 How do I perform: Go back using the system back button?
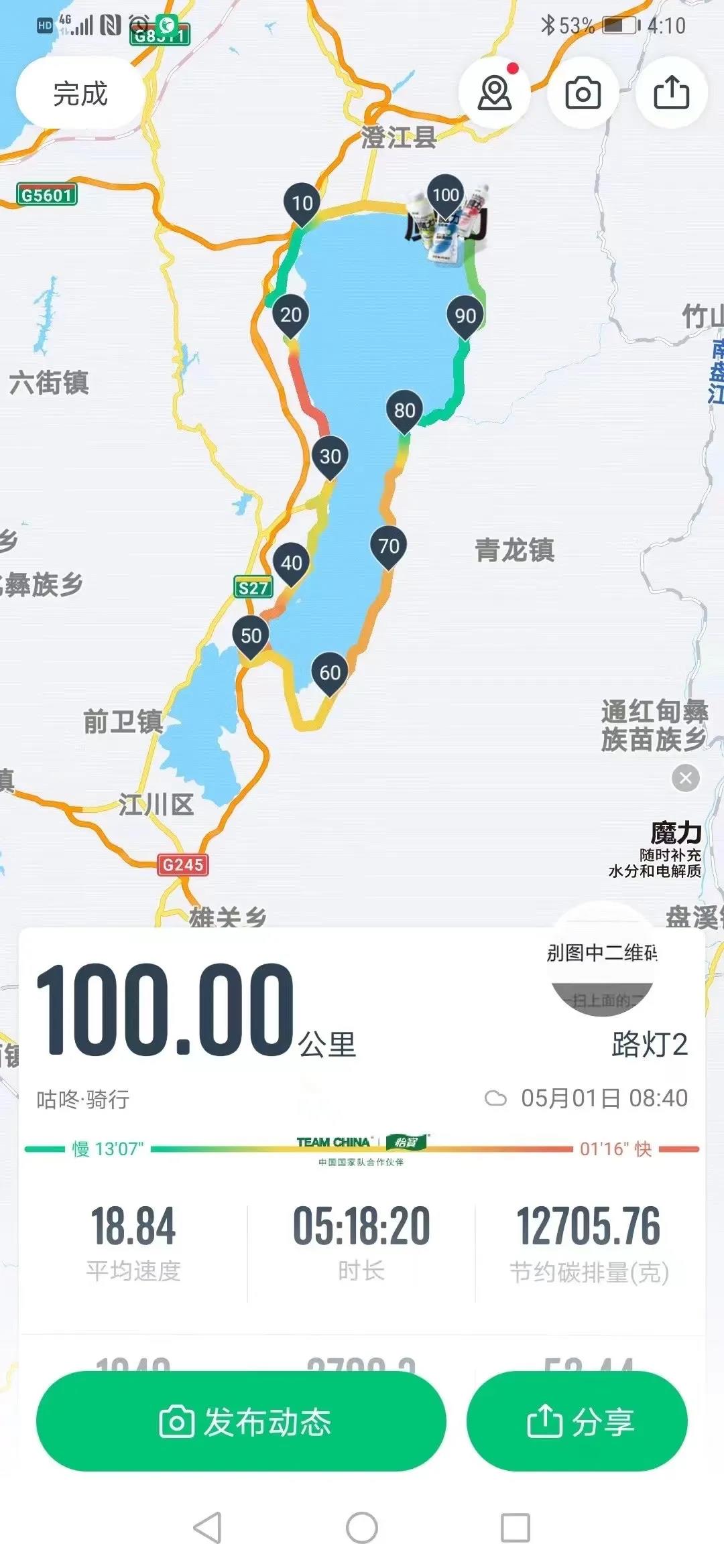click(x=207, y=1528)
